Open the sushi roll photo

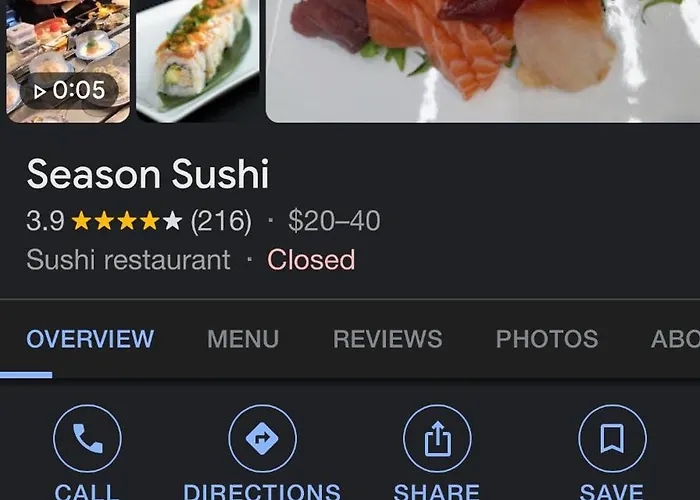pos(197,60)
